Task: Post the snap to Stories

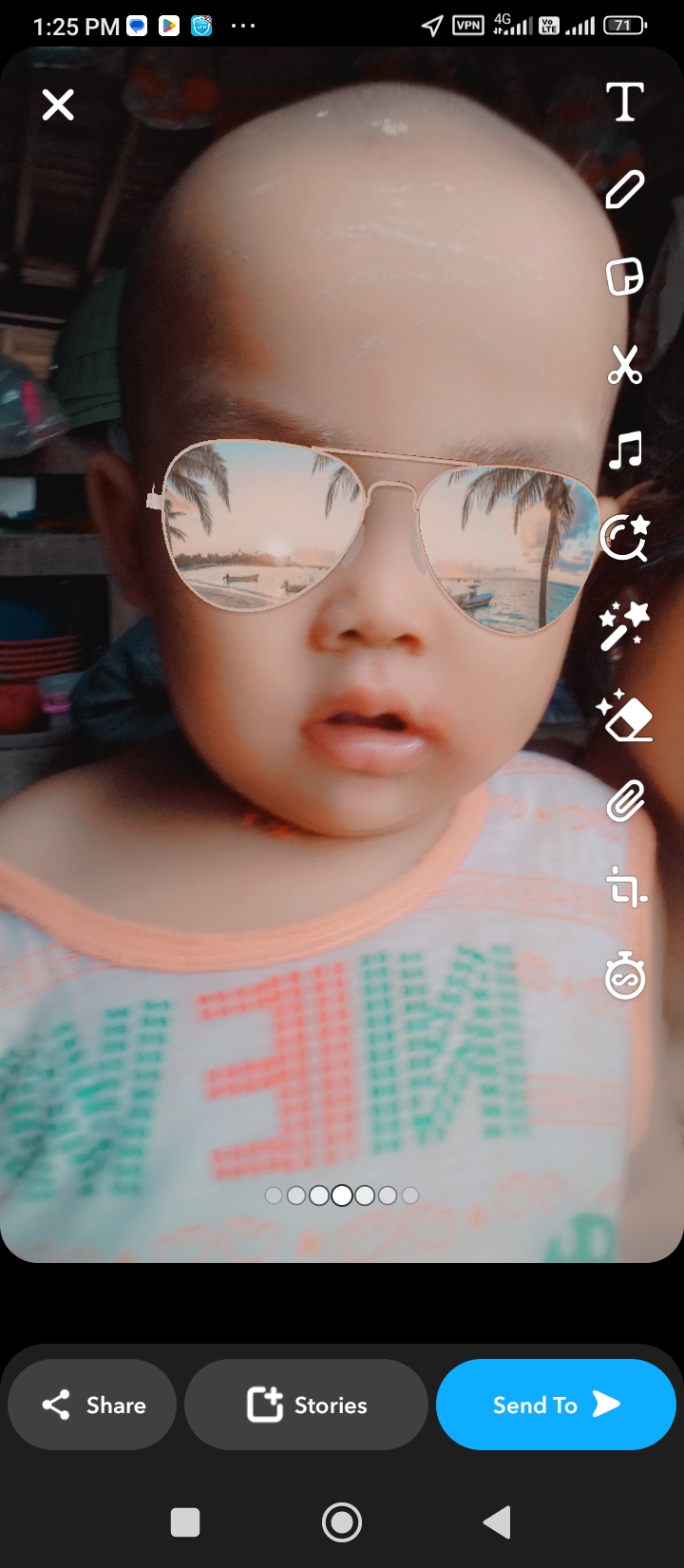Action: click(x=306, y=1405)
